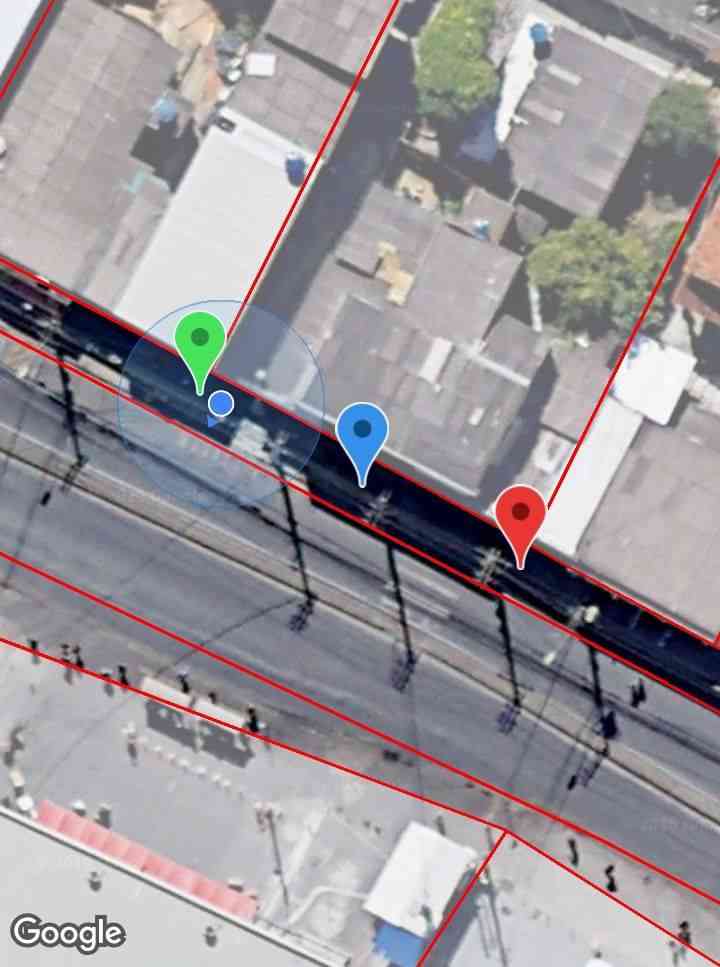Select the blue map pin

[362, 433]
